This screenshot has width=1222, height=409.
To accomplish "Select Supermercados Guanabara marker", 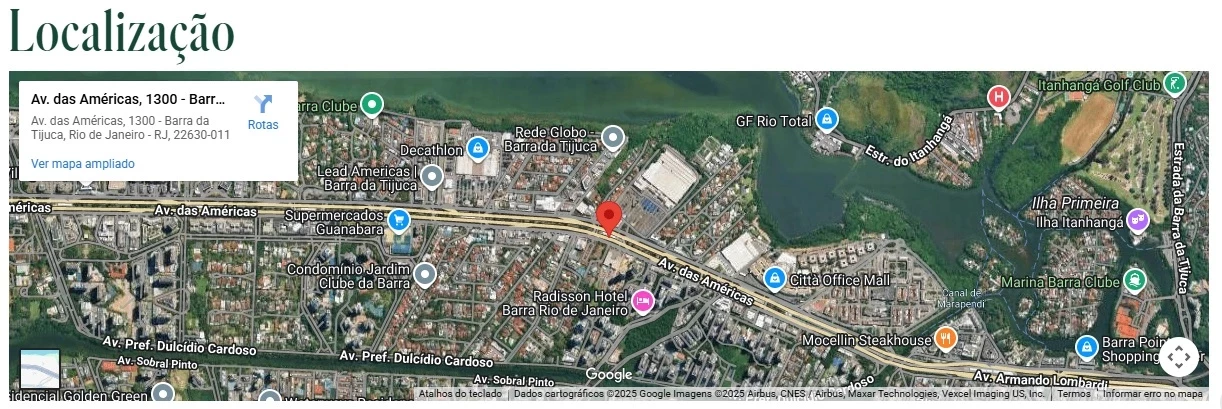I will (399, 219).
